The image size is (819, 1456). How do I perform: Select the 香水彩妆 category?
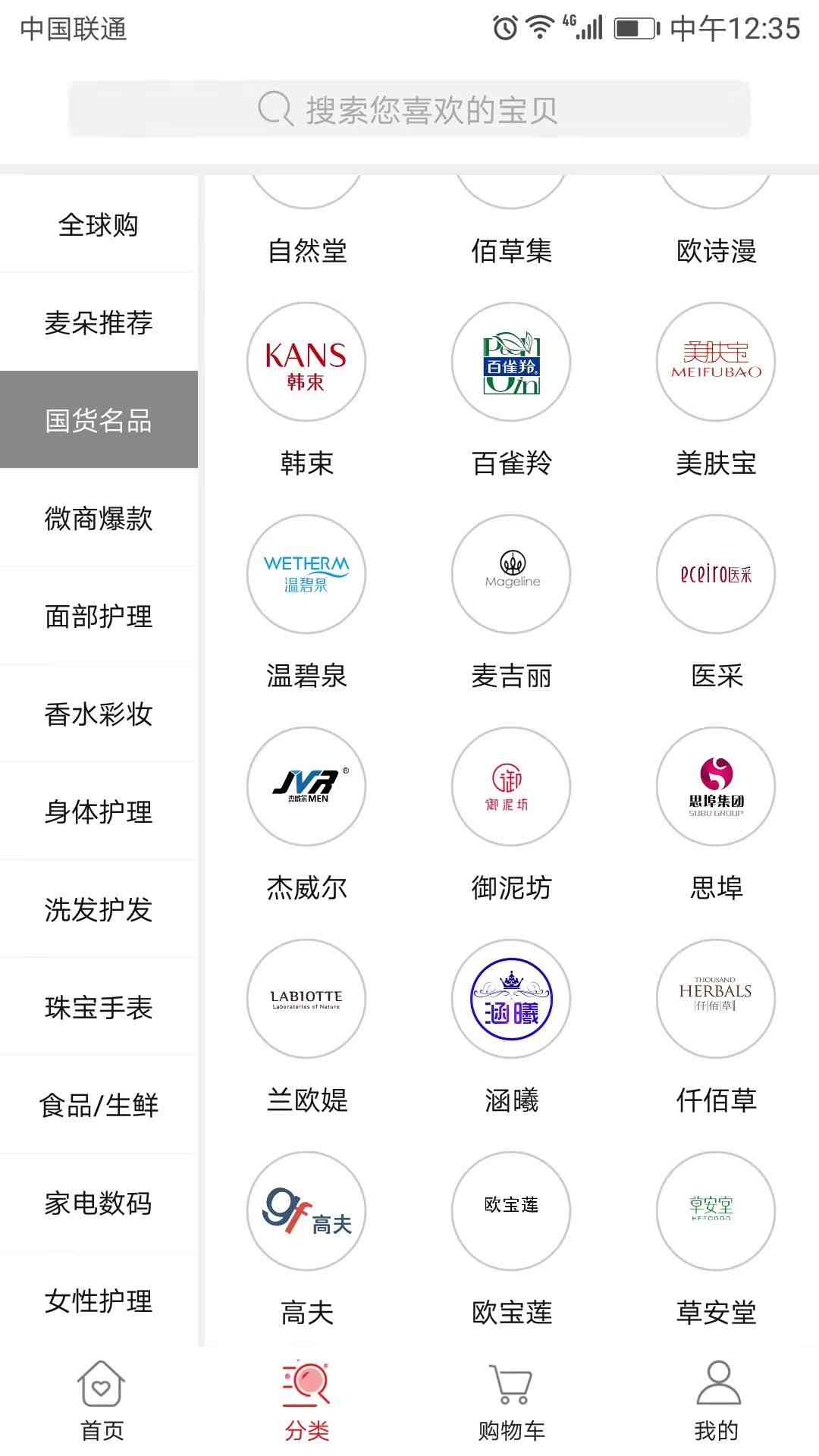pyautogui.click(x=99, y=714)
